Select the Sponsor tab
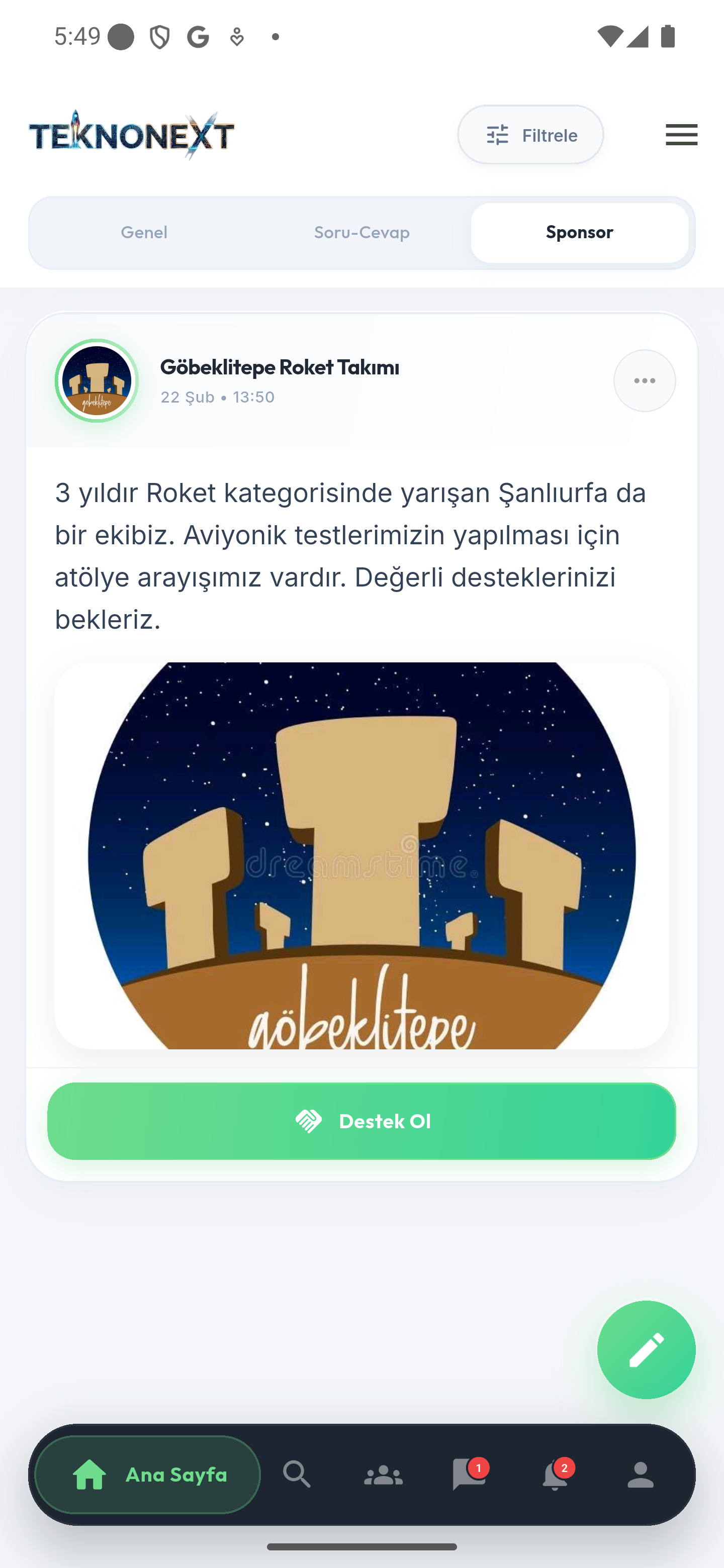724x1568 pixels. [580, 232]
